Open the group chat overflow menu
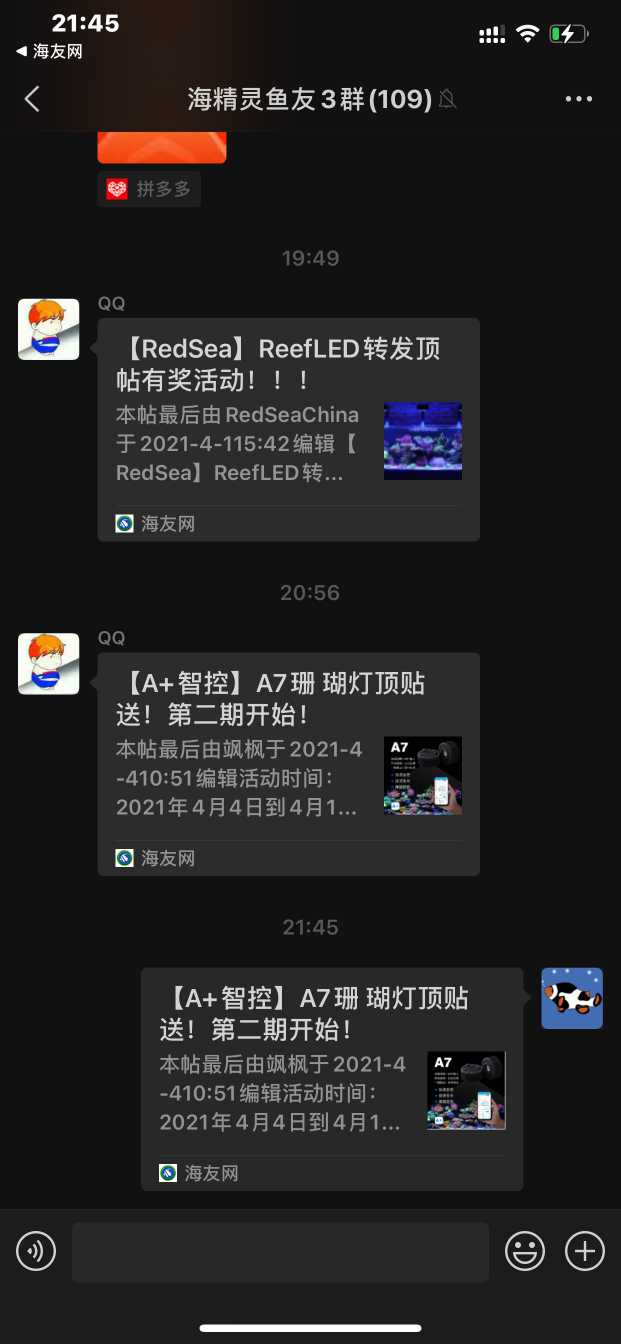Viewport: 621px width, 1344px height. point(579,99)
